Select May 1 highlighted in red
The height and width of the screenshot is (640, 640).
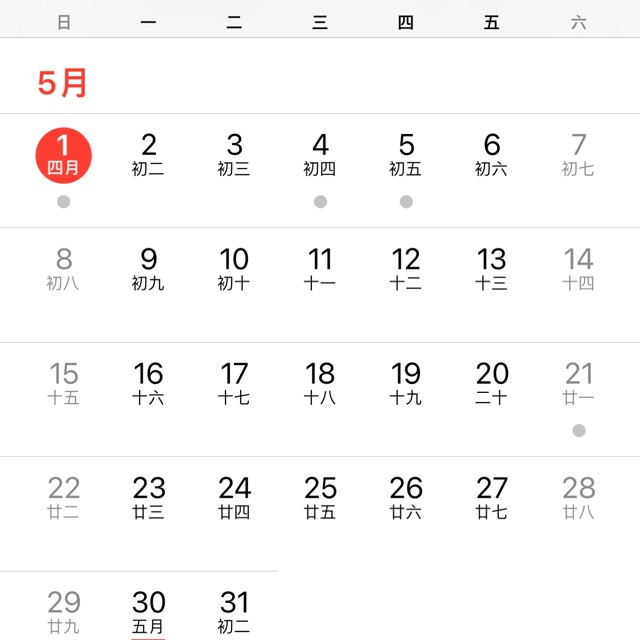[63, 156]
